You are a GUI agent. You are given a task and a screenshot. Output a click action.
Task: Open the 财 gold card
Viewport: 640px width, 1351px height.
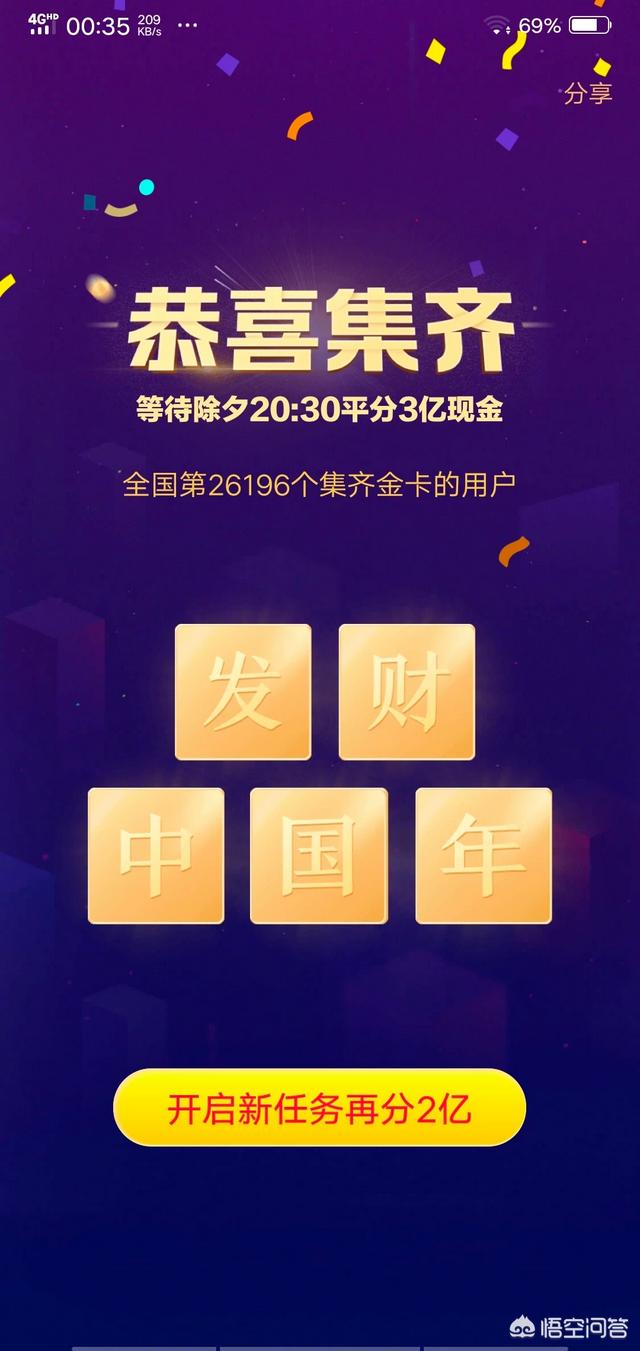point(406,692)
